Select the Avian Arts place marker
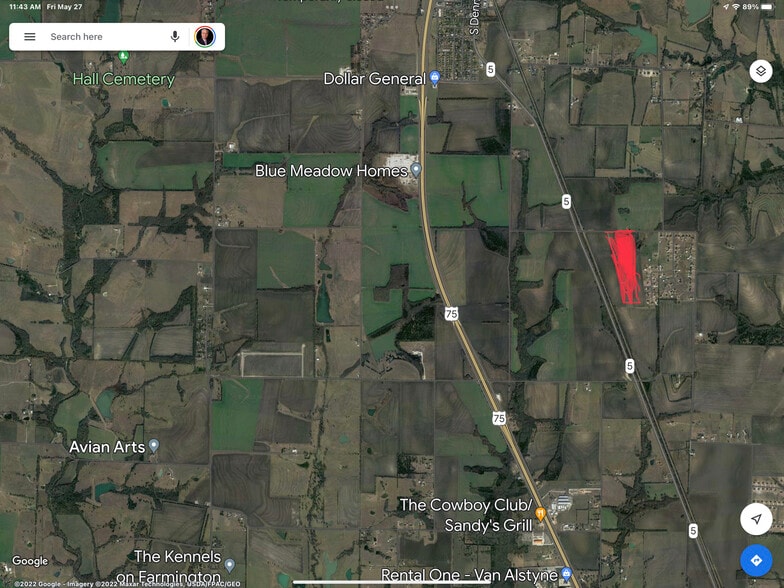784x588 pixels. coord(154,446)
